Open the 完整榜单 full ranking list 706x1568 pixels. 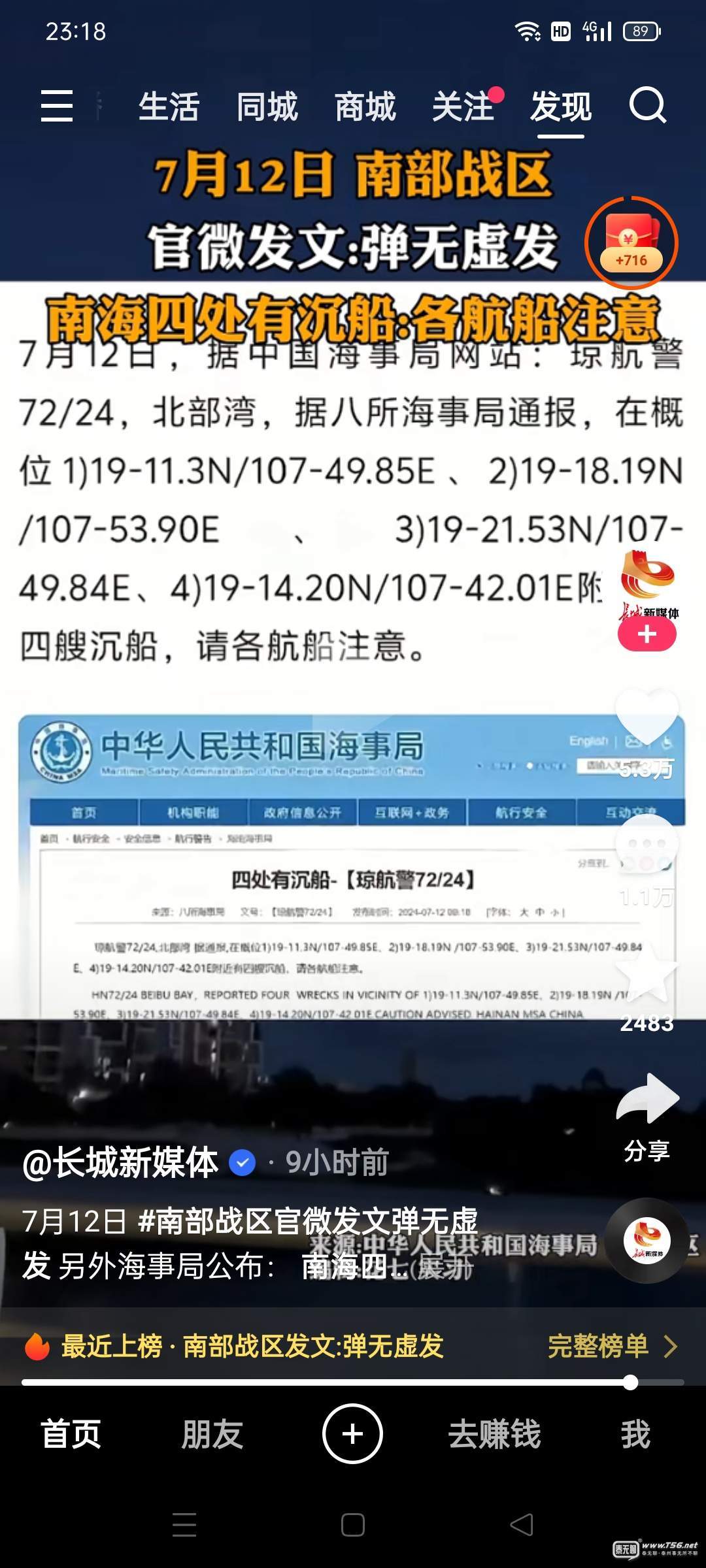(x=611, y=1346)
